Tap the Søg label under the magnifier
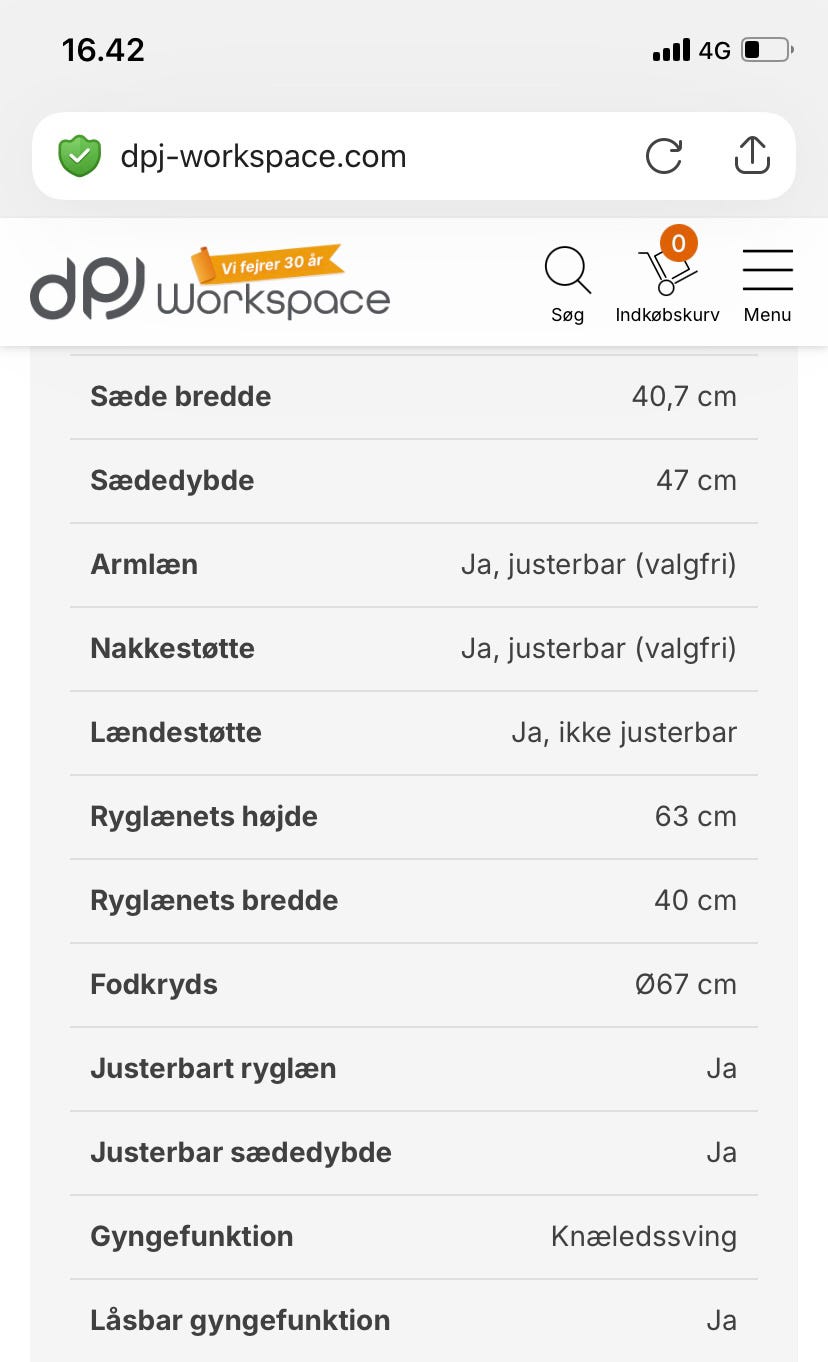Image resolution: width=828 pixels, height=1362 pixels. pyautogui.click(x=567, y=314)
